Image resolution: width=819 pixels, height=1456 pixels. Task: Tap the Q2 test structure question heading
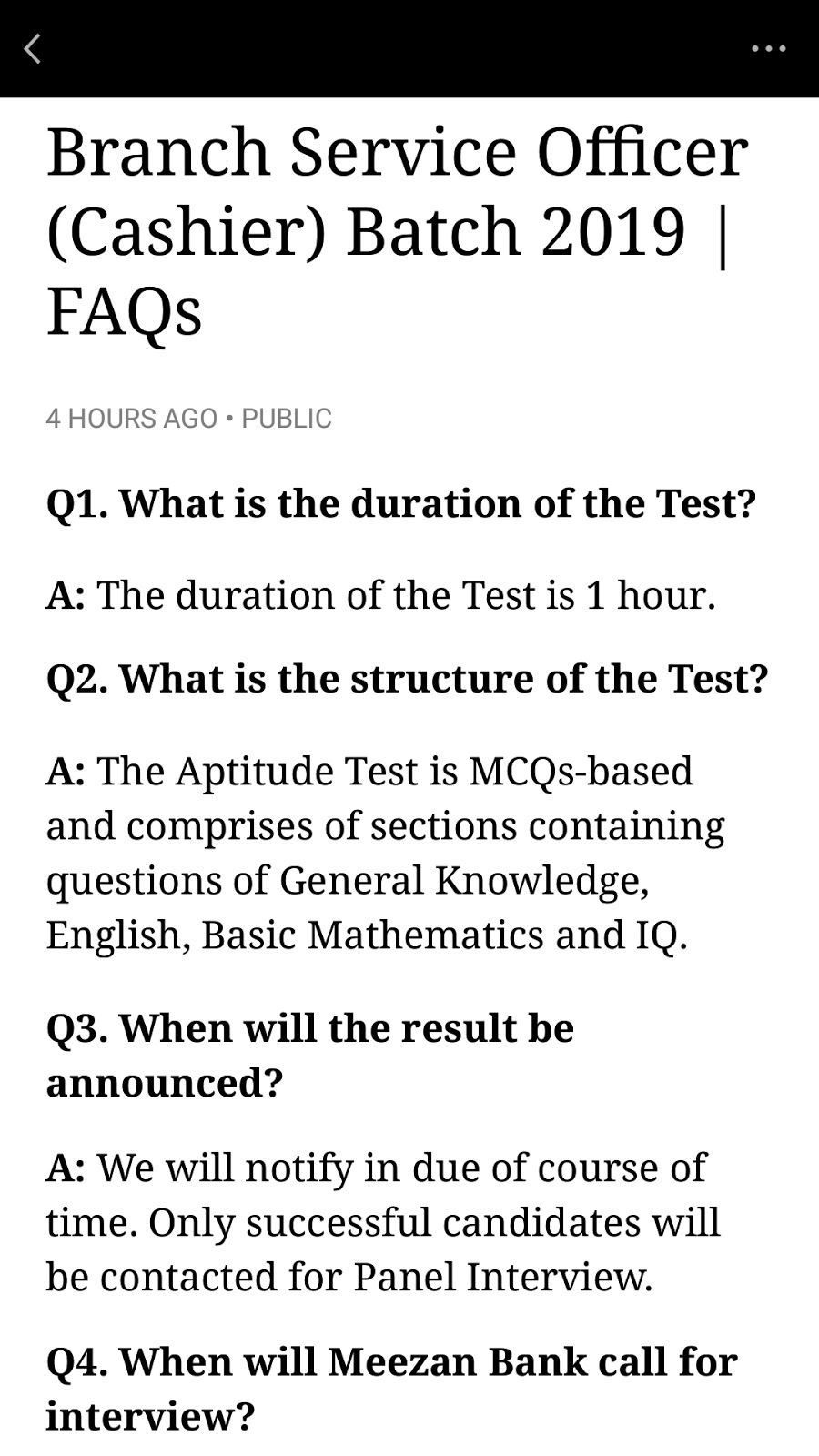coord(408,678)
